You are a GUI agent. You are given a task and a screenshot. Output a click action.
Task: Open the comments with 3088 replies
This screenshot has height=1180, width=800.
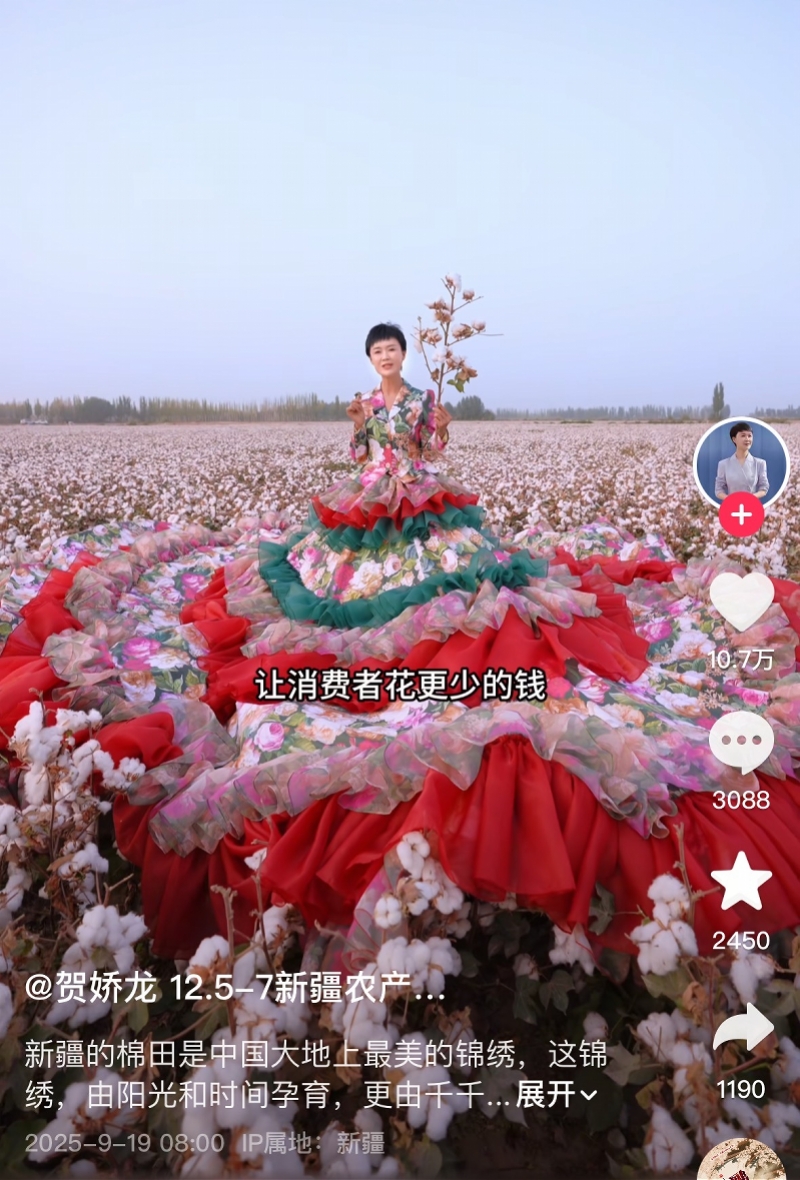[x=741, y=743]
